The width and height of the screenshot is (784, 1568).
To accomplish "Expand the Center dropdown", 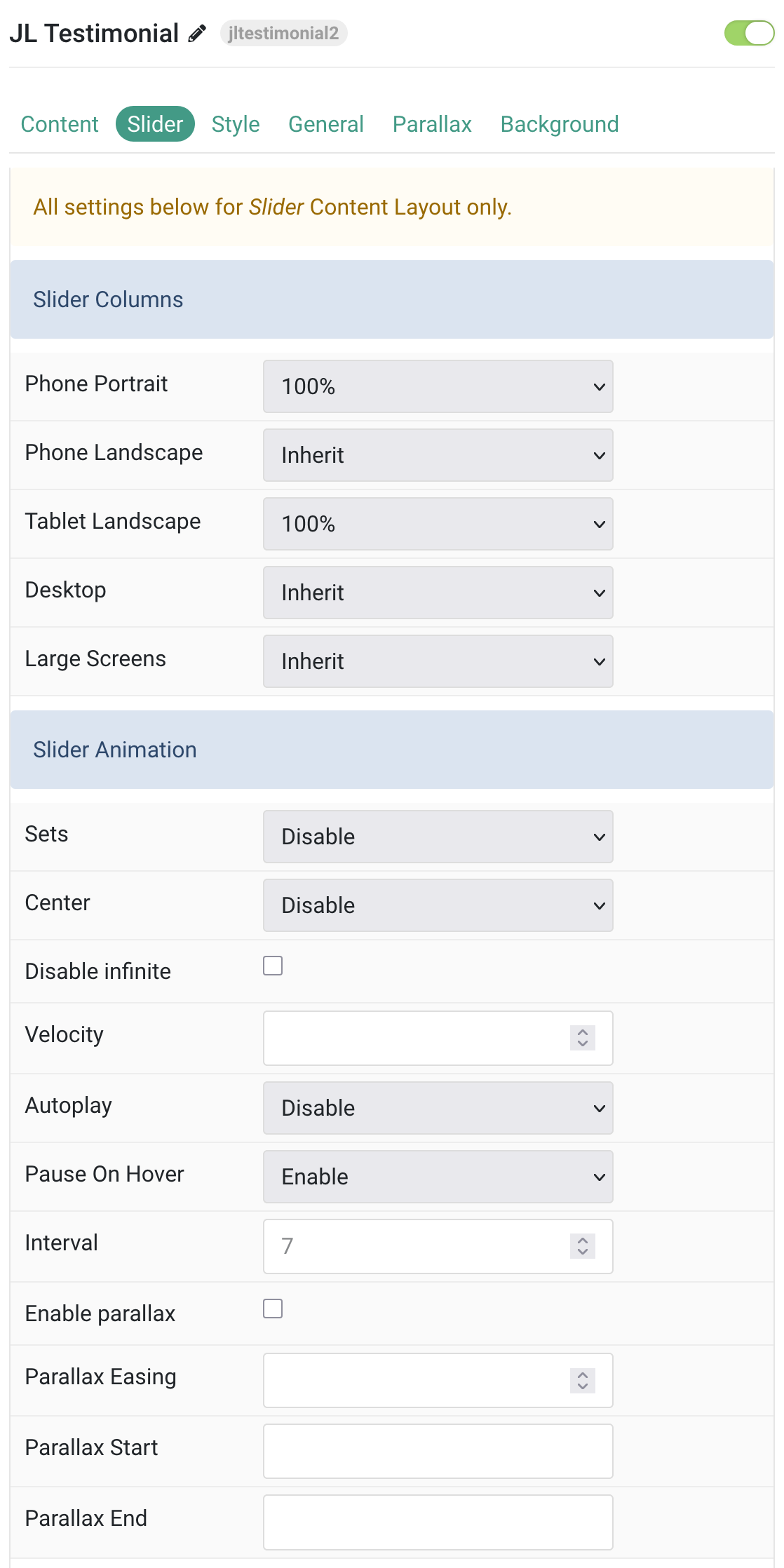I will click(438, 905).
